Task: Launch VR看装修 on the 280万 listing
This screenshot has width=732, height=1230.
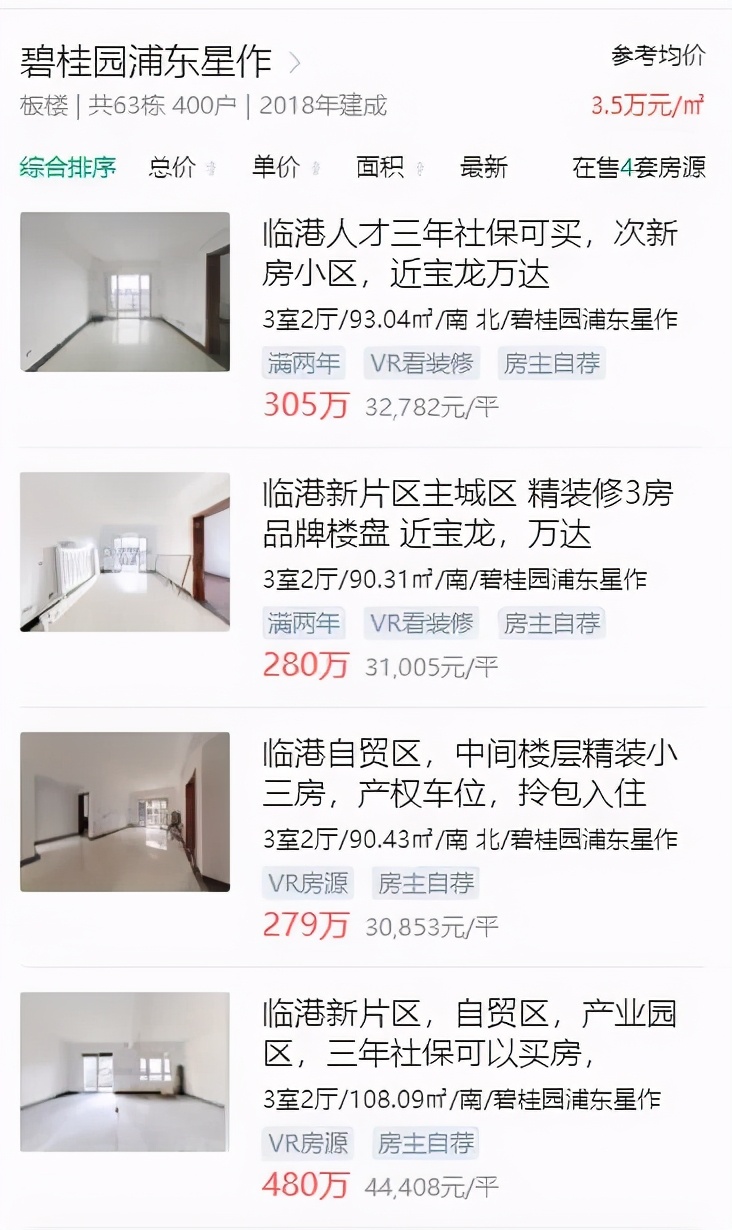Action: coord(423,622)
